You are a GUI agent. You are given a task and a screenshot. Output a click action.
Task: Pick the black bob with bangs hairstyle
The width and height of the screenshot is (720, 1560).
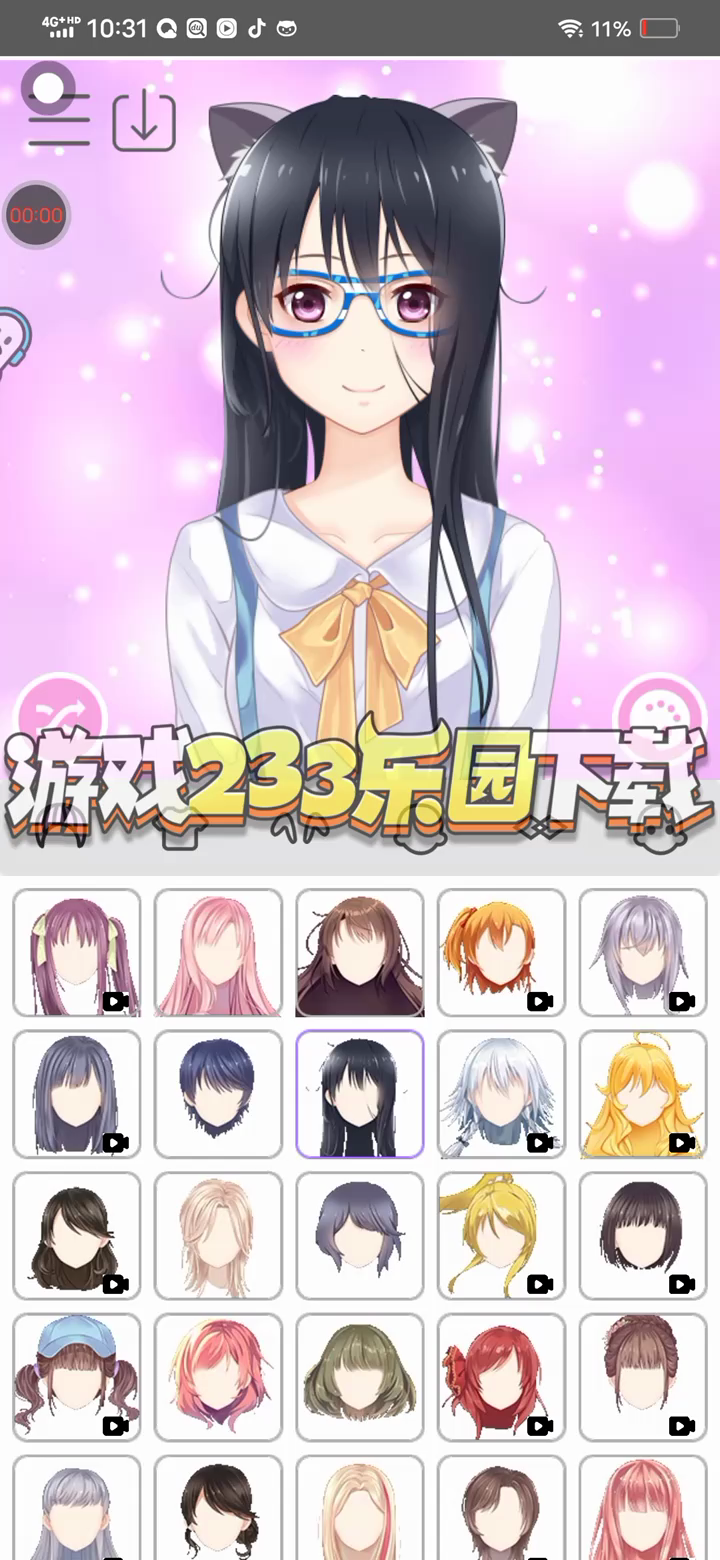click(642, 1235)
